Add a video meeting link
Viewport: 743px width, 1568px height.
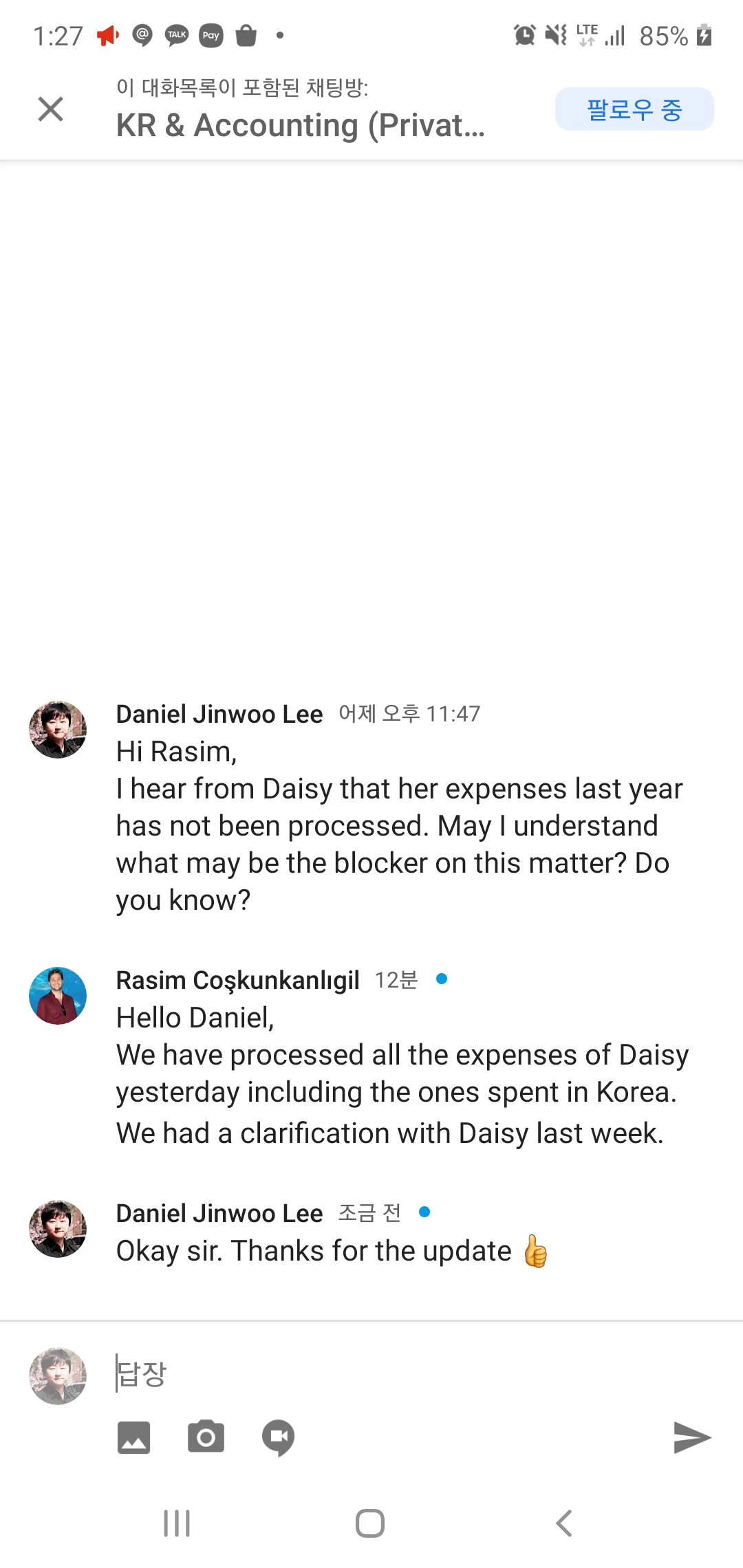click(x=278, y=1437)
